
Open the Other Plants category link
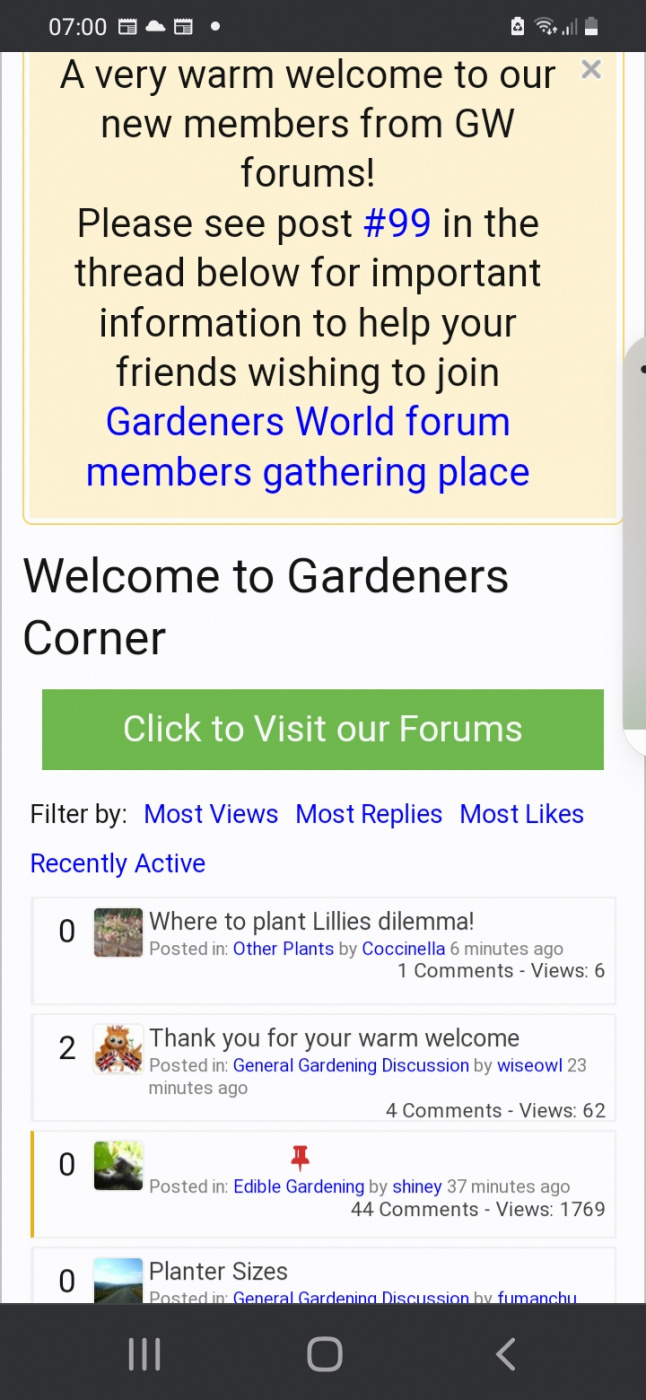coord(283,949)
